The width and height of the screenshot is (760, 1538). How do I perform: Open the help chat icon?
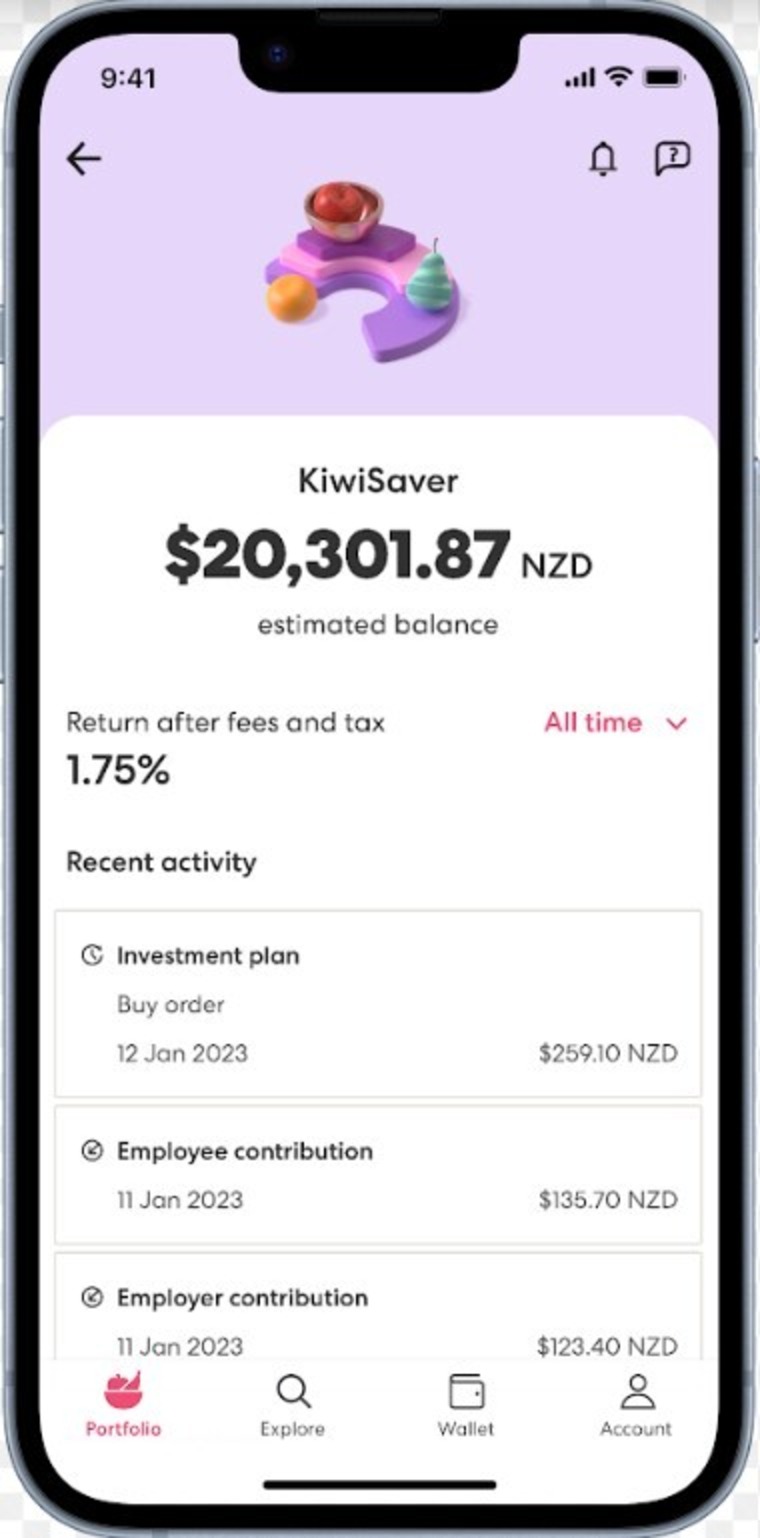coord(672,158)
